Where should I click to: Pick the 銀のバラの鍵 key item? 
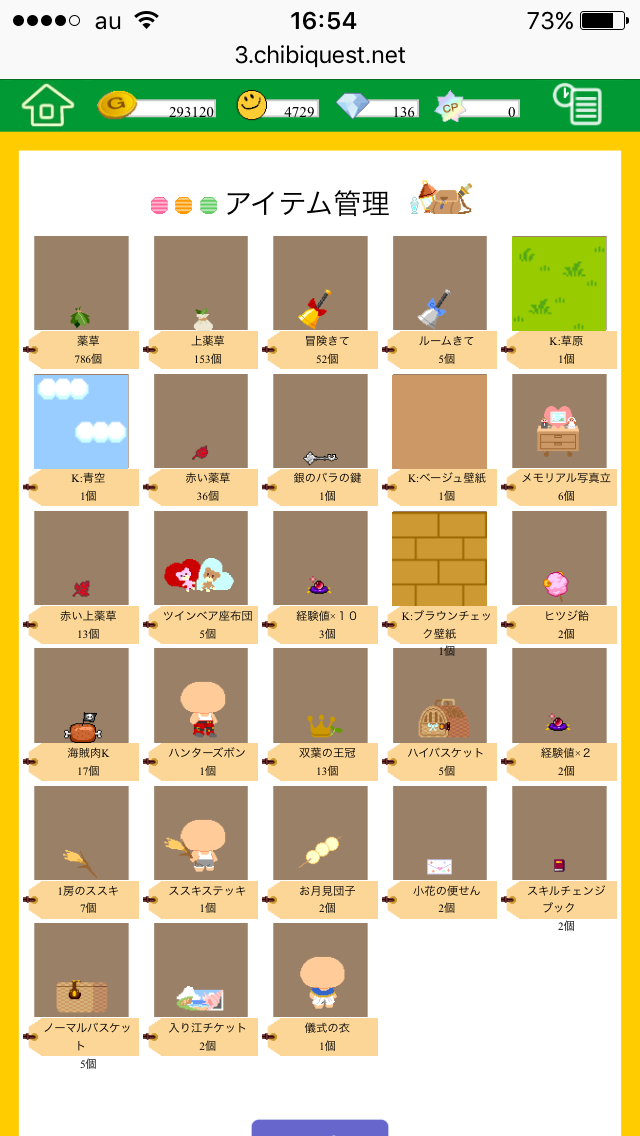click(x=320, y=421)
